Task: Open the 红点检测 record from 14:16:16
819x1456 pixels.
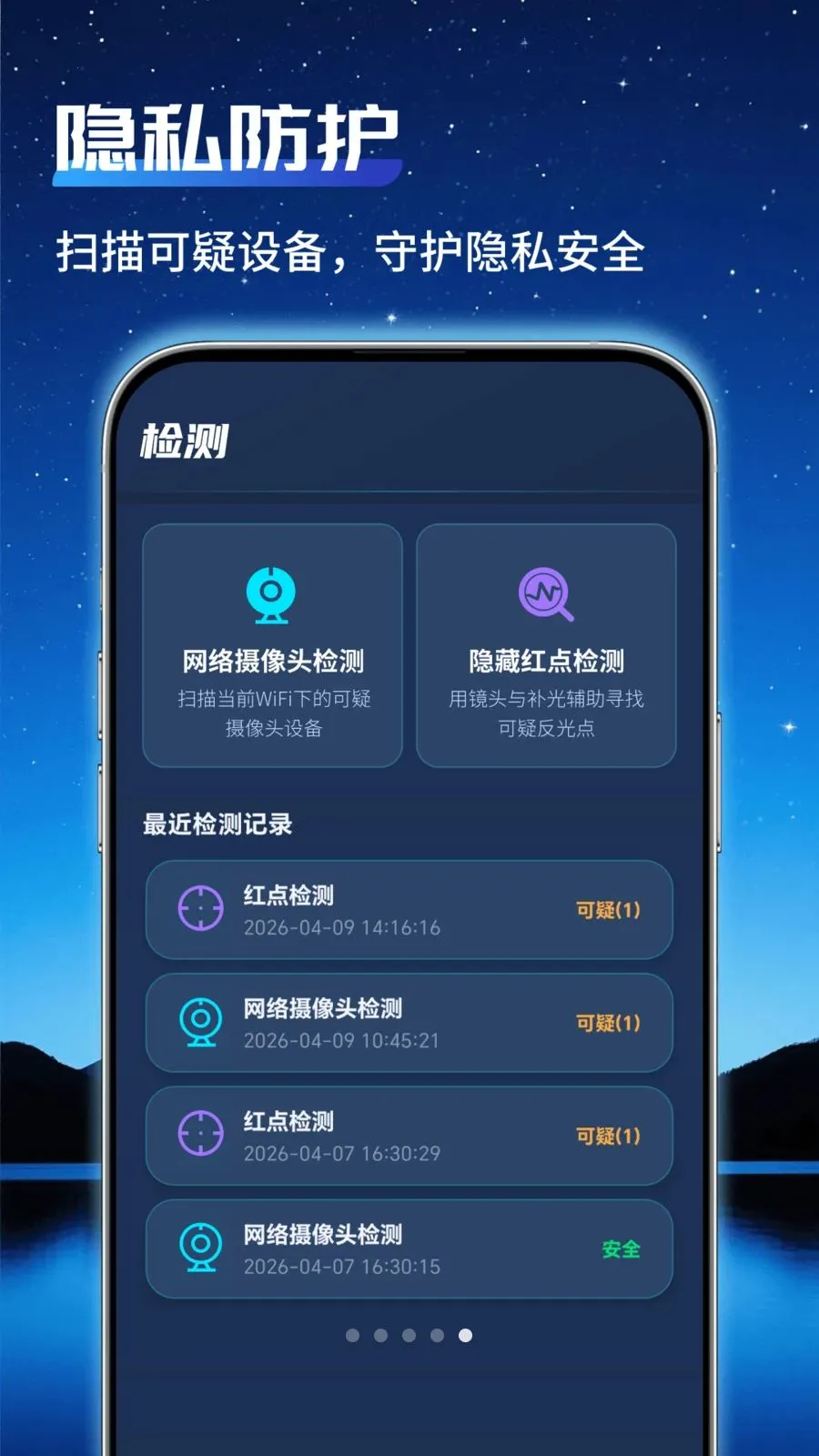Action: (x=409, y=910)
